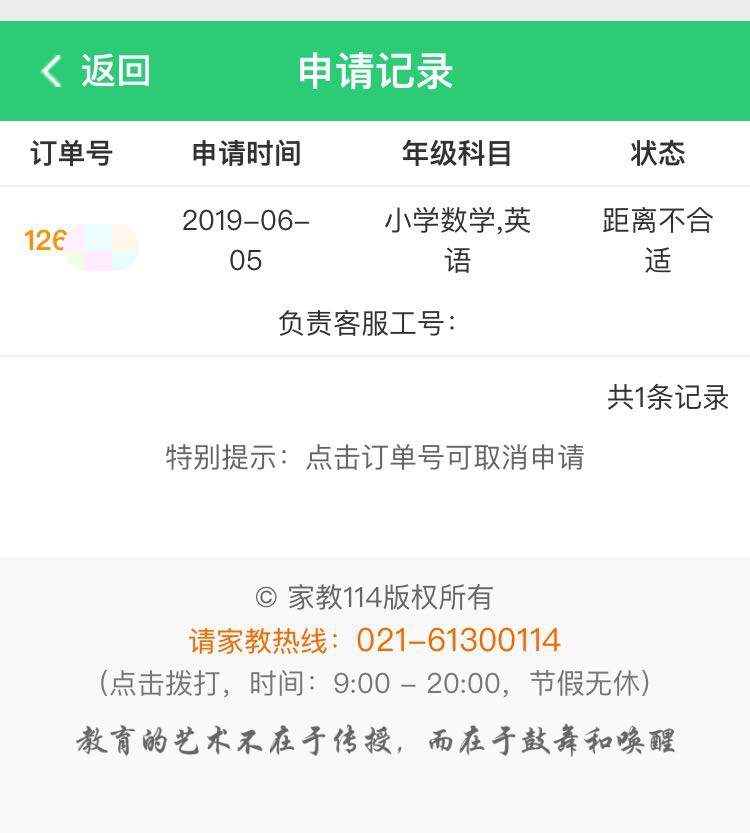Call the hotline 021-61300114
Image resolution: width=750 pixels, height=833 pixels.
(458, 640)
